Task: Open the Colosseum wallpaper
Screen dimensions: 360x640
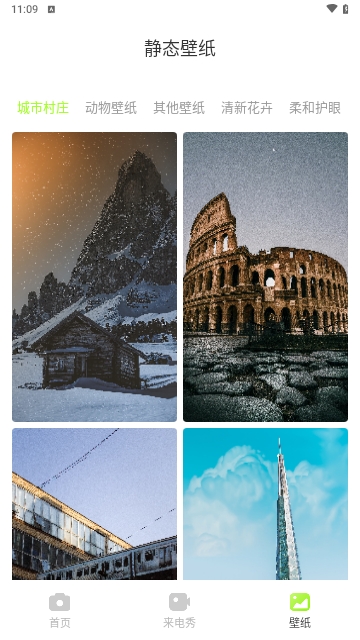Action: coord(265,277)
